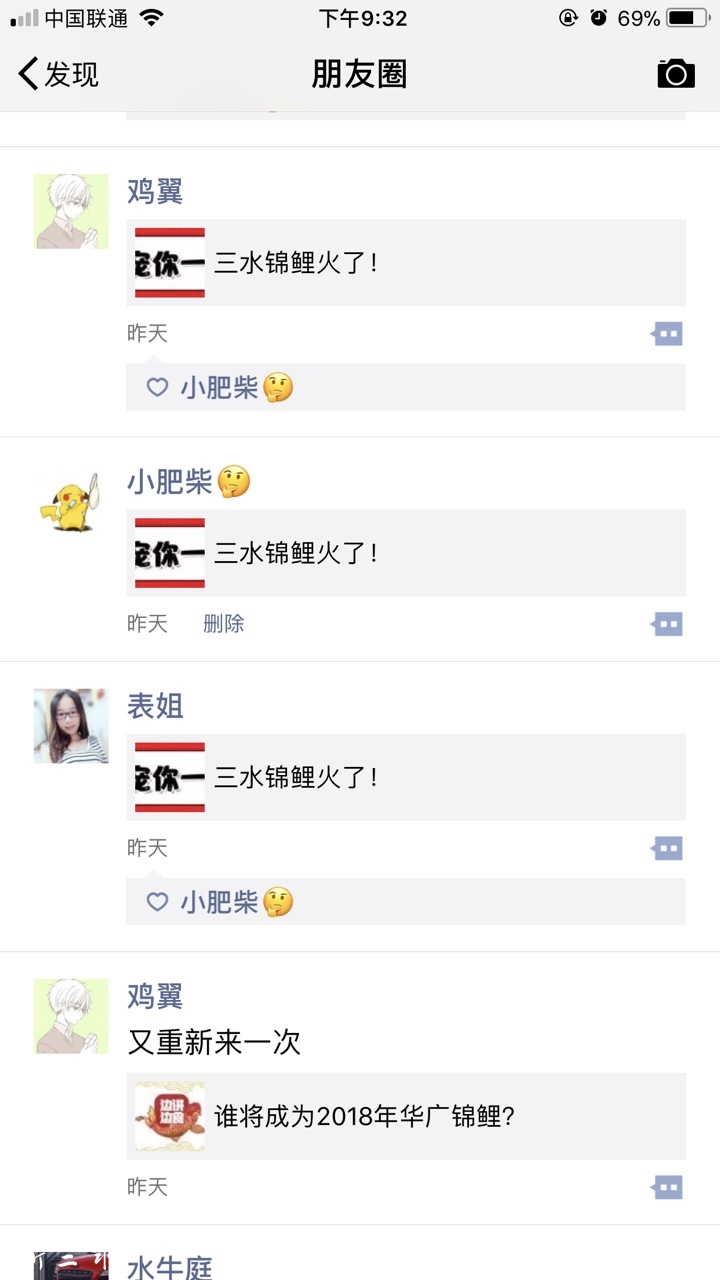This screenshot has width=720, height=1280.
Task: Open 水牛庭's profile name
Action: (x=170, y=1268)
